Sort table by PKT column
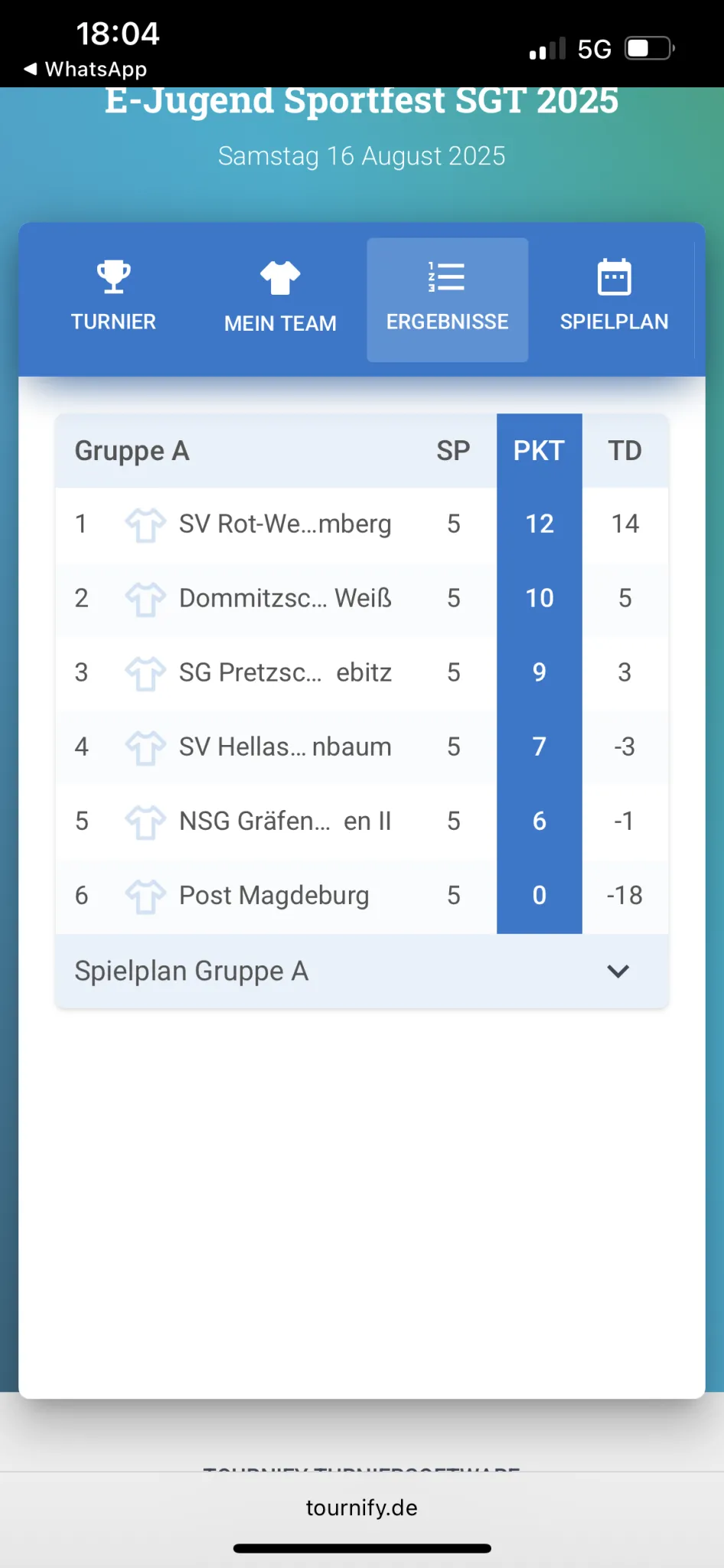The height and width of the screenshot is (1568, 724). click(539, 451)
